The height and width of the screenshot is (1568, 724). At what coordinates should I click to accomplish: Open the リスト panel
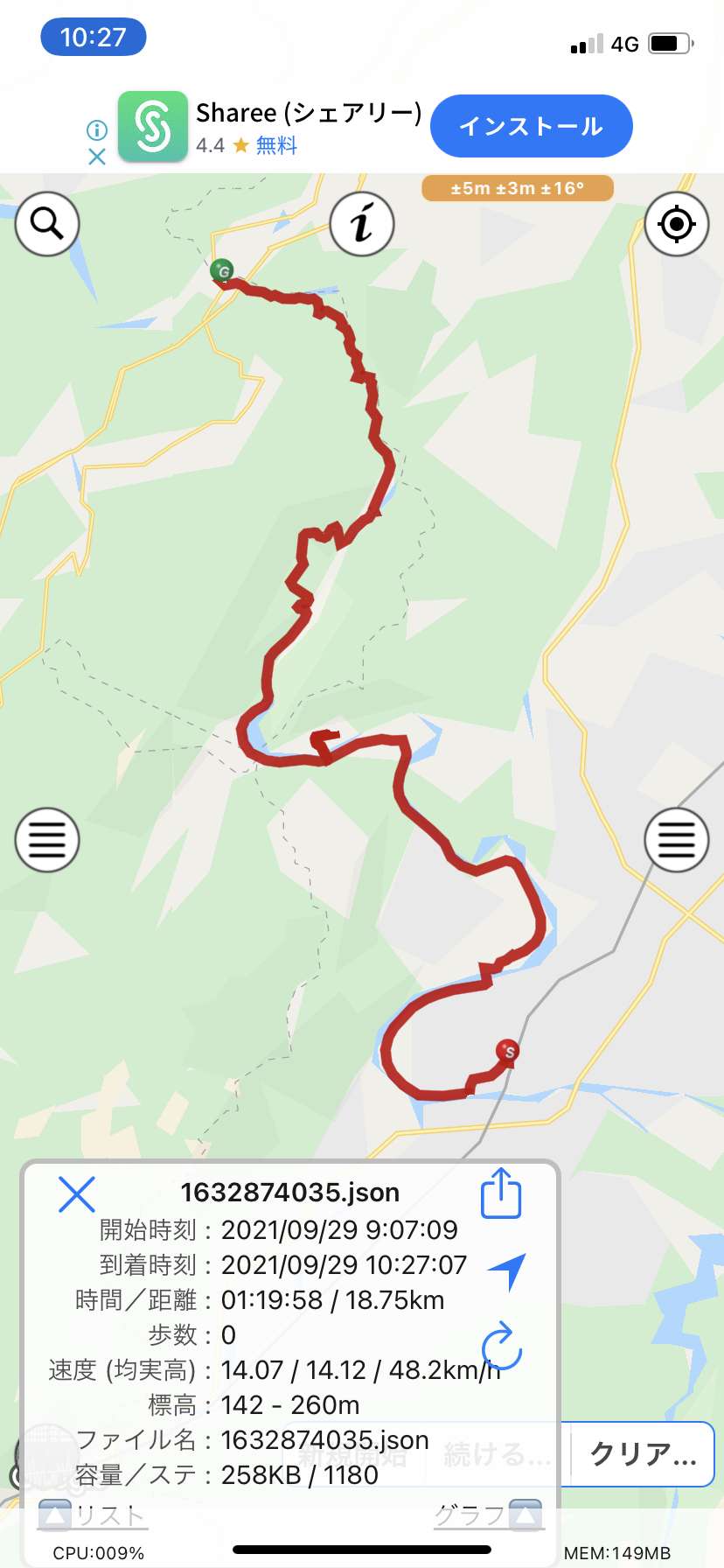tap(92, 1515)
